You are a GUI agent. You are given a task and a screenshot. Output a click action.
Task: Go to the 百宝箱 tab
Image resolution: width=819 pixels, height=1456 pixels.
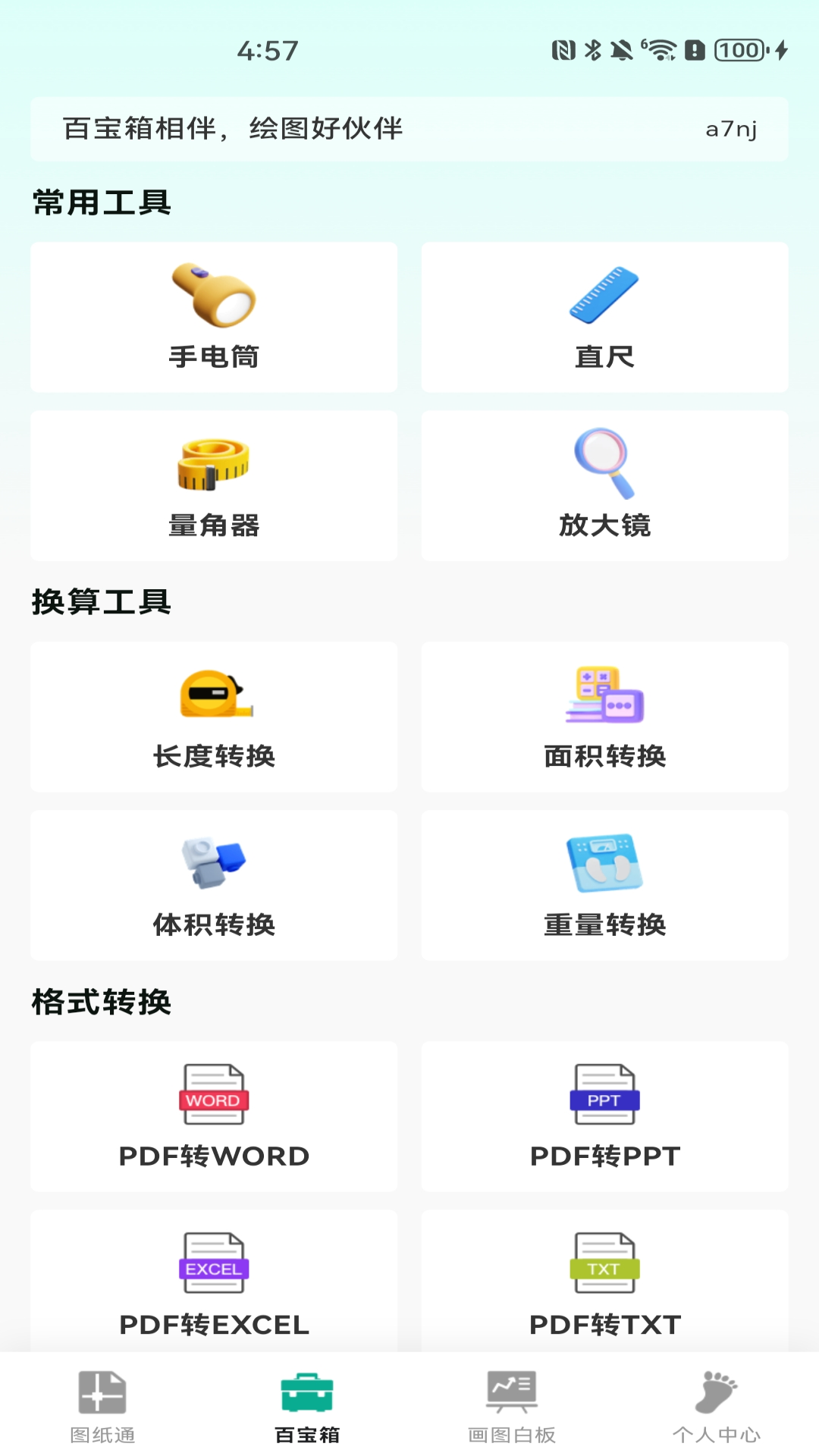click(x=307, y=1406)
